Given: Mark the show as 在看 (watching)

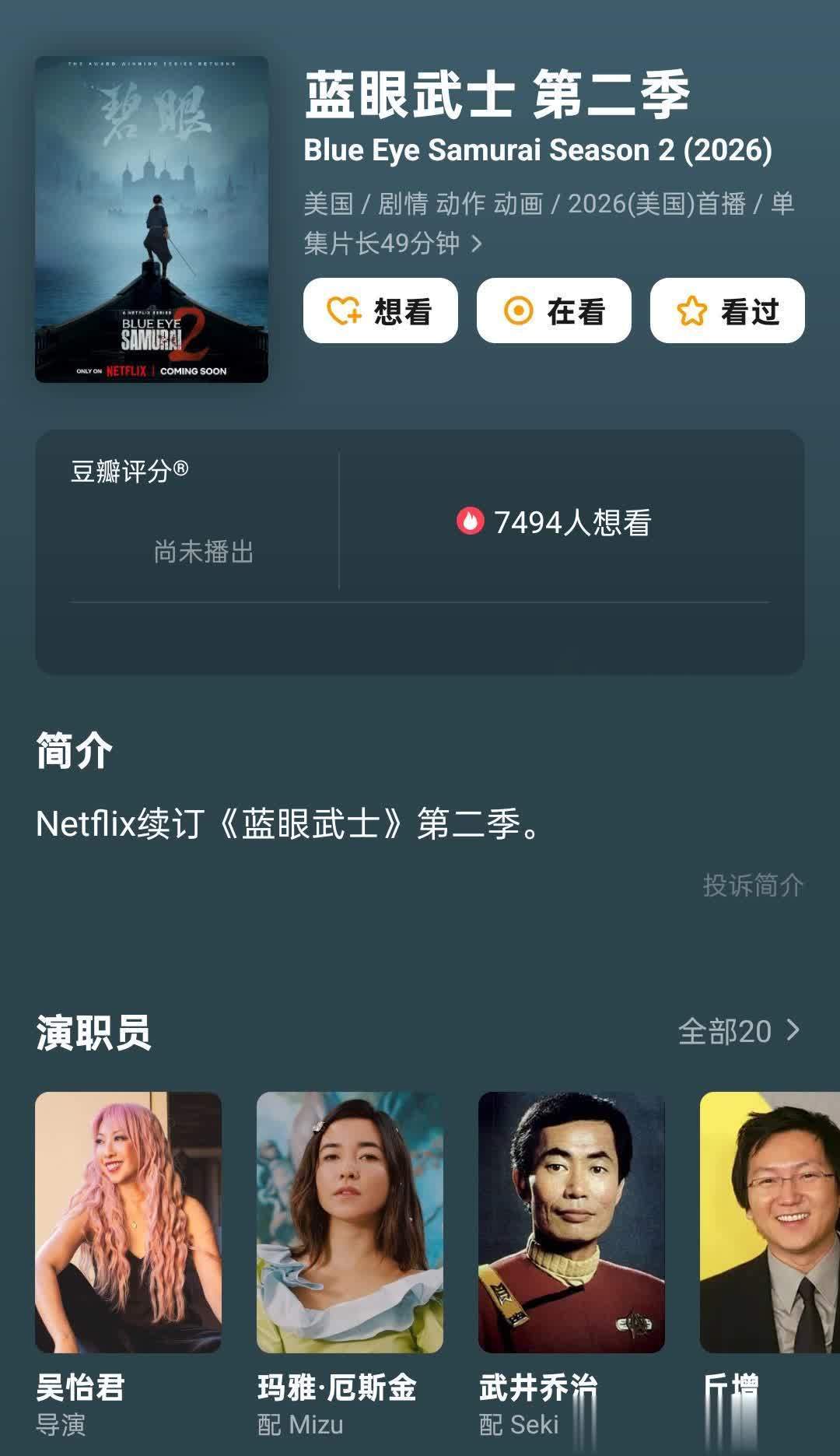Looking at the screenshot, I should [x=554, y=310].
